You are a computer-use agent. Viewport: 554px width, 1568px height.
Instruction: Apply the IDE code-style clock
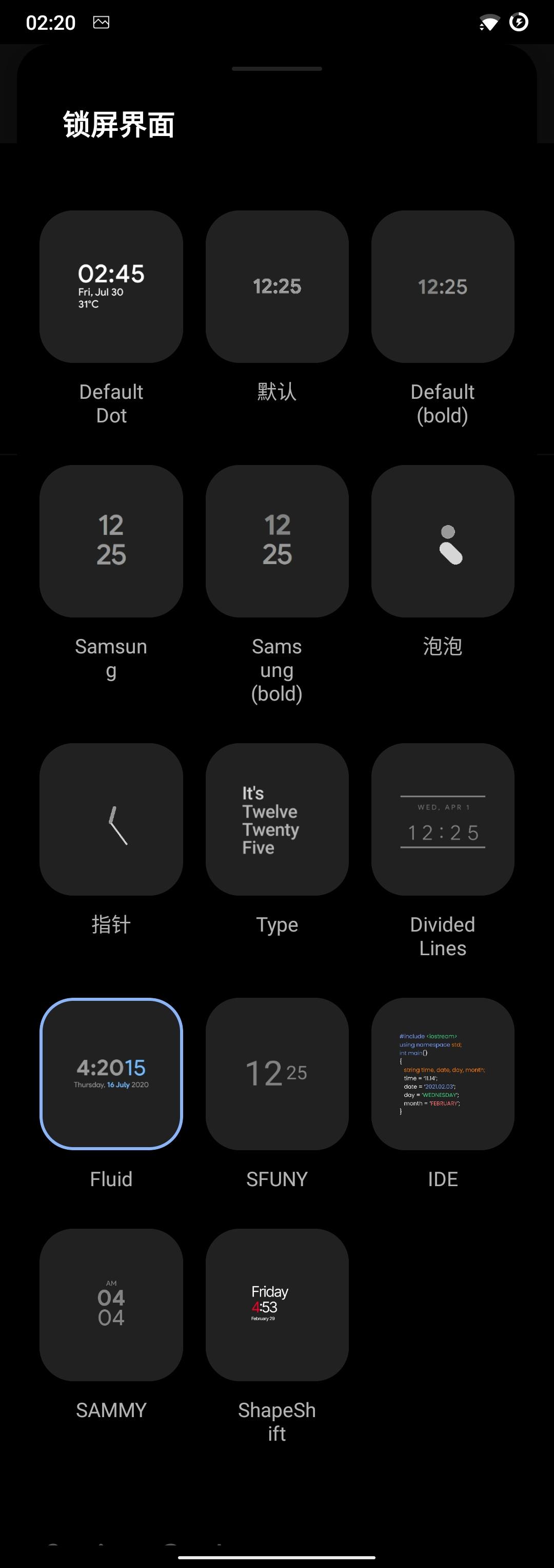tap(442, 1073)
